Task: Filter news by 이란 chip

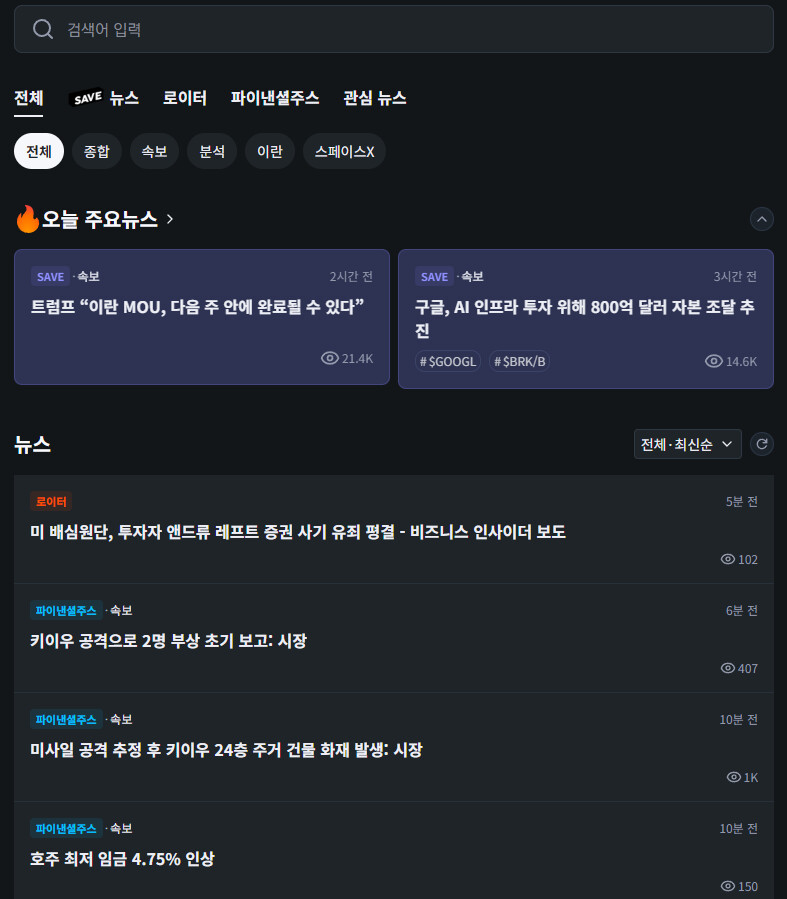Action: tap(270, 151)
